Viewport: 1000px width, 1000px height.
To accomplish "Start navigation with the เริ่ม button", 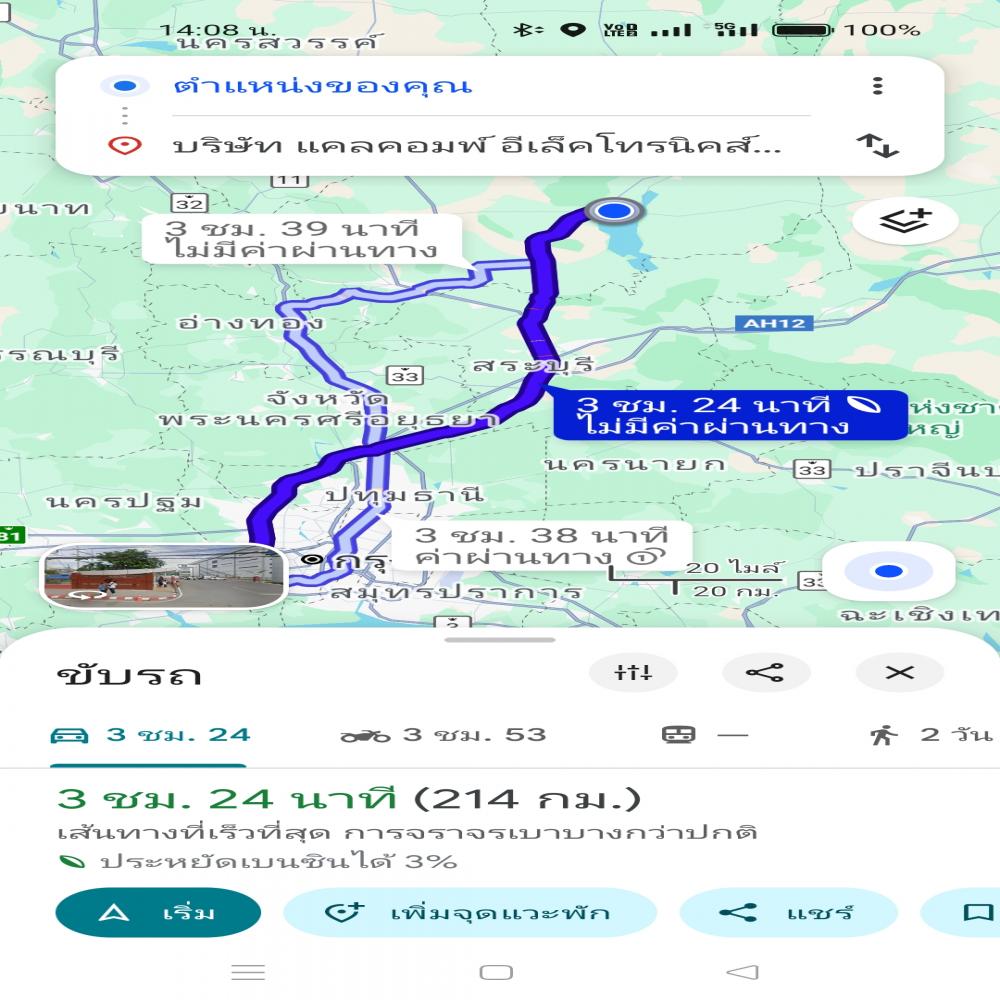I will coord(158,913).
